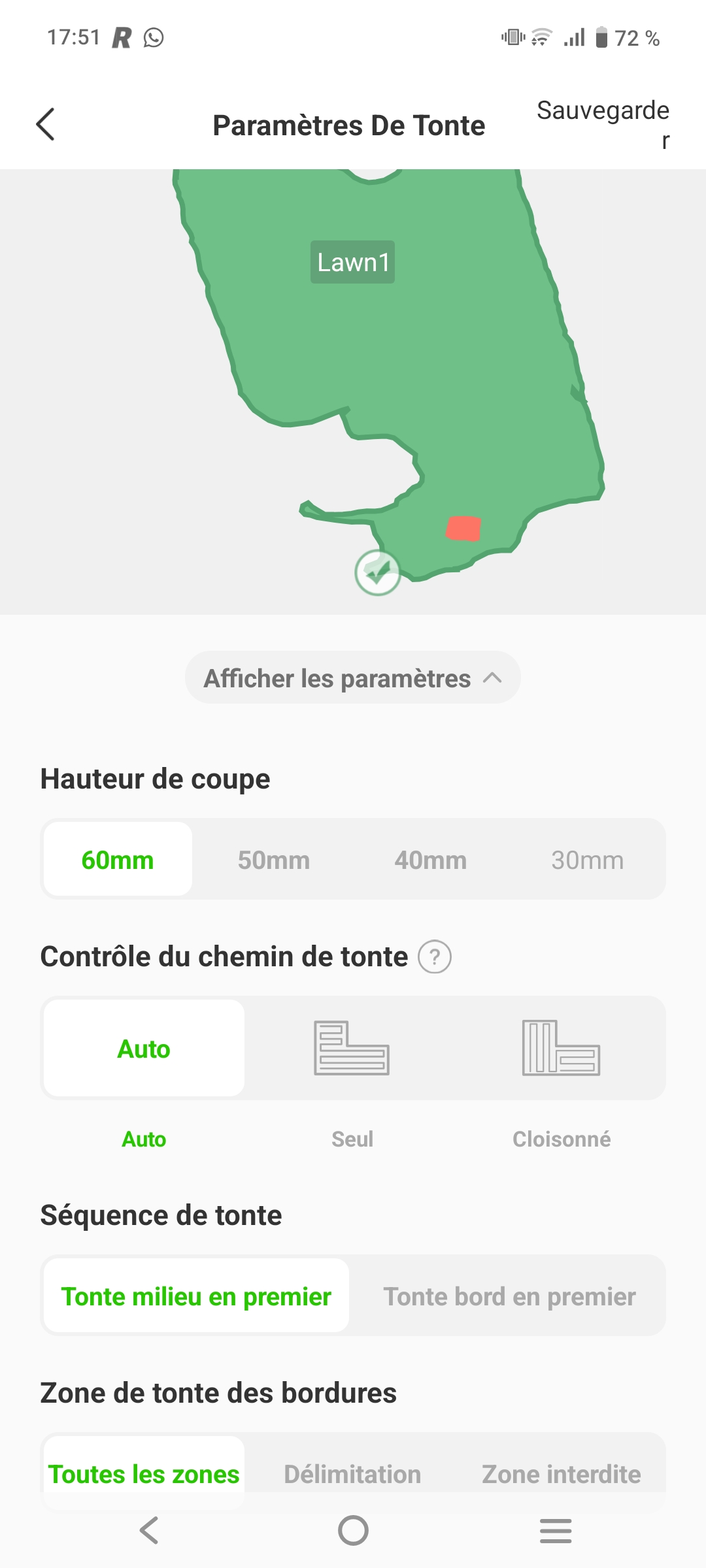
Task: Select Toutes les zones for edge mowing
Action: 144,1474
